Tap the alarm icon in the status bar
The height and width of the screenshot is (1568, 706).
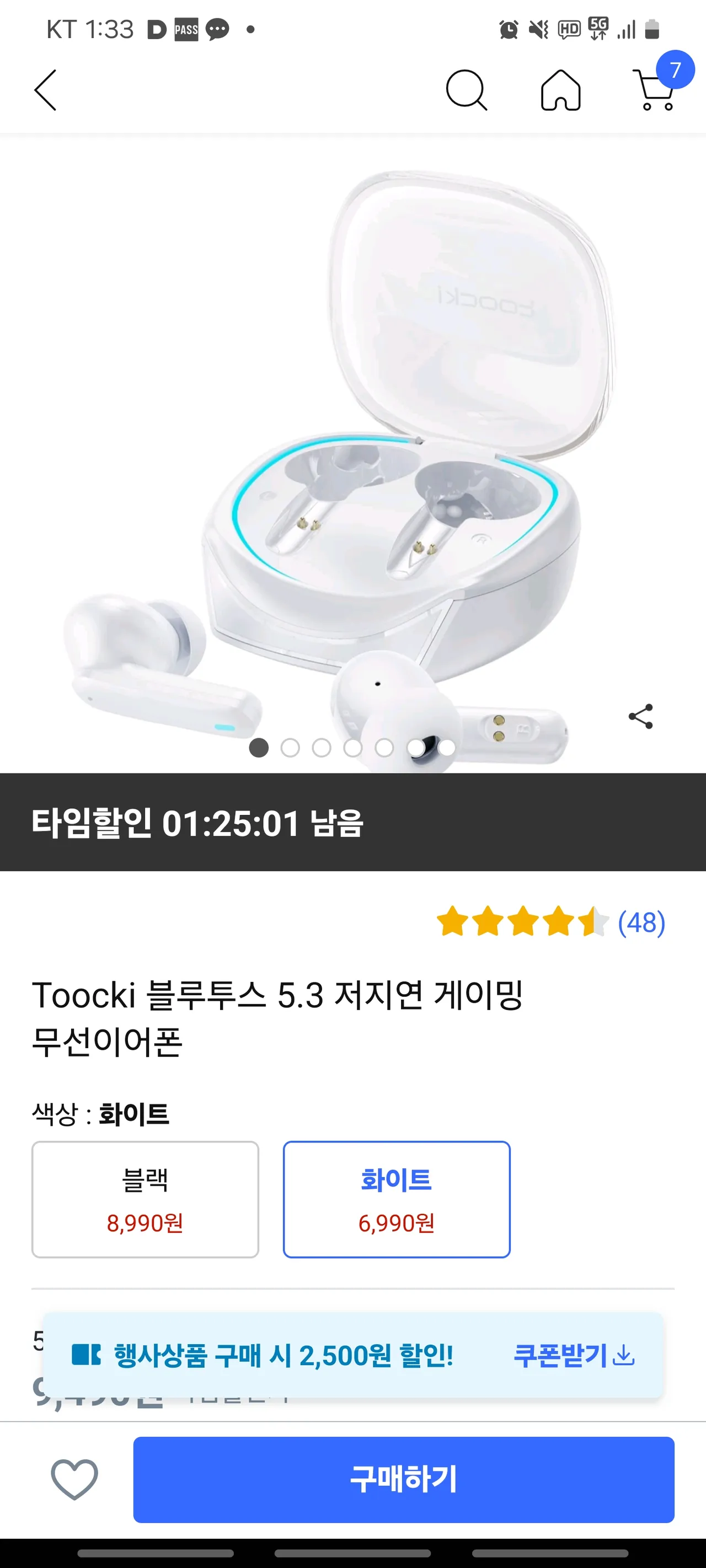tap(507, 29)
